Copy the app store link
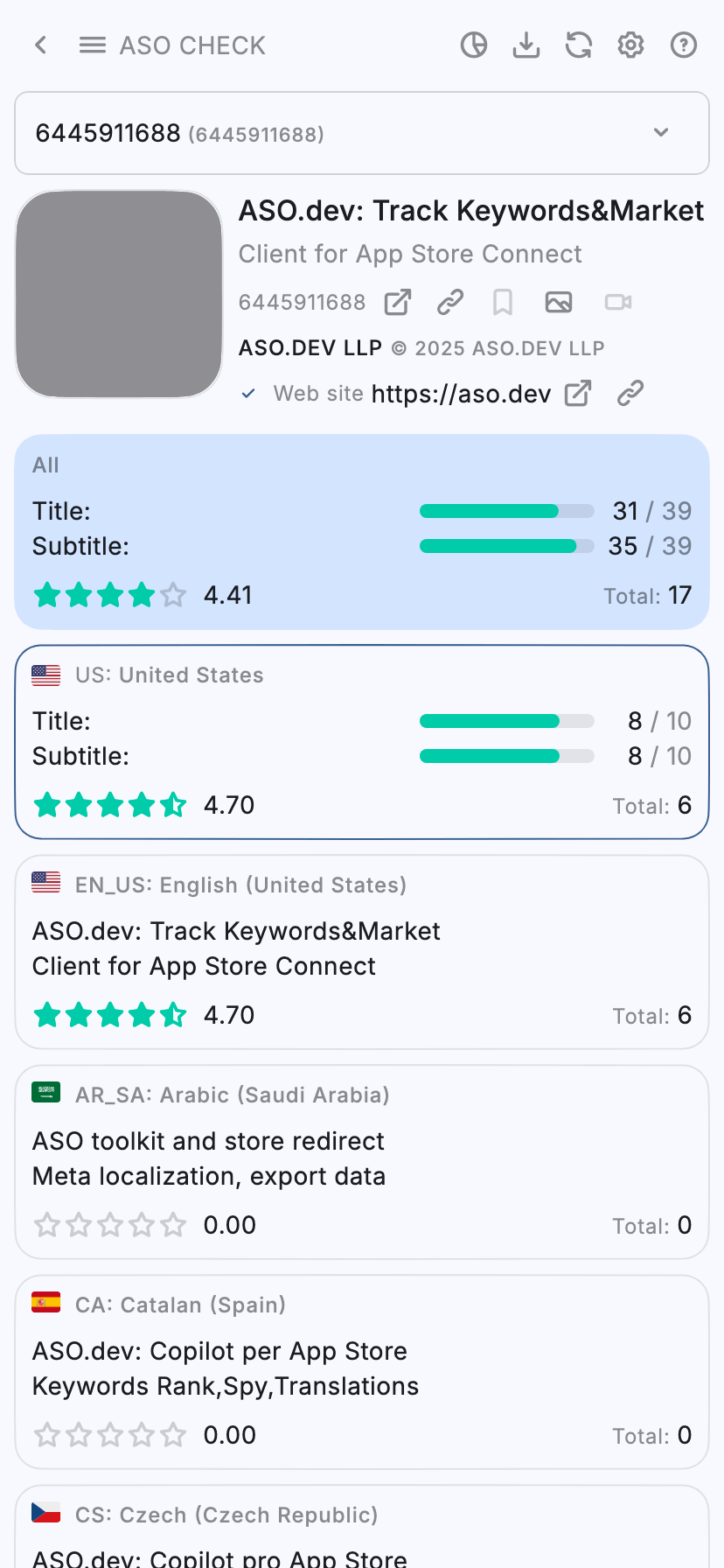The image size is (724, 1568). tap(449, 302)
